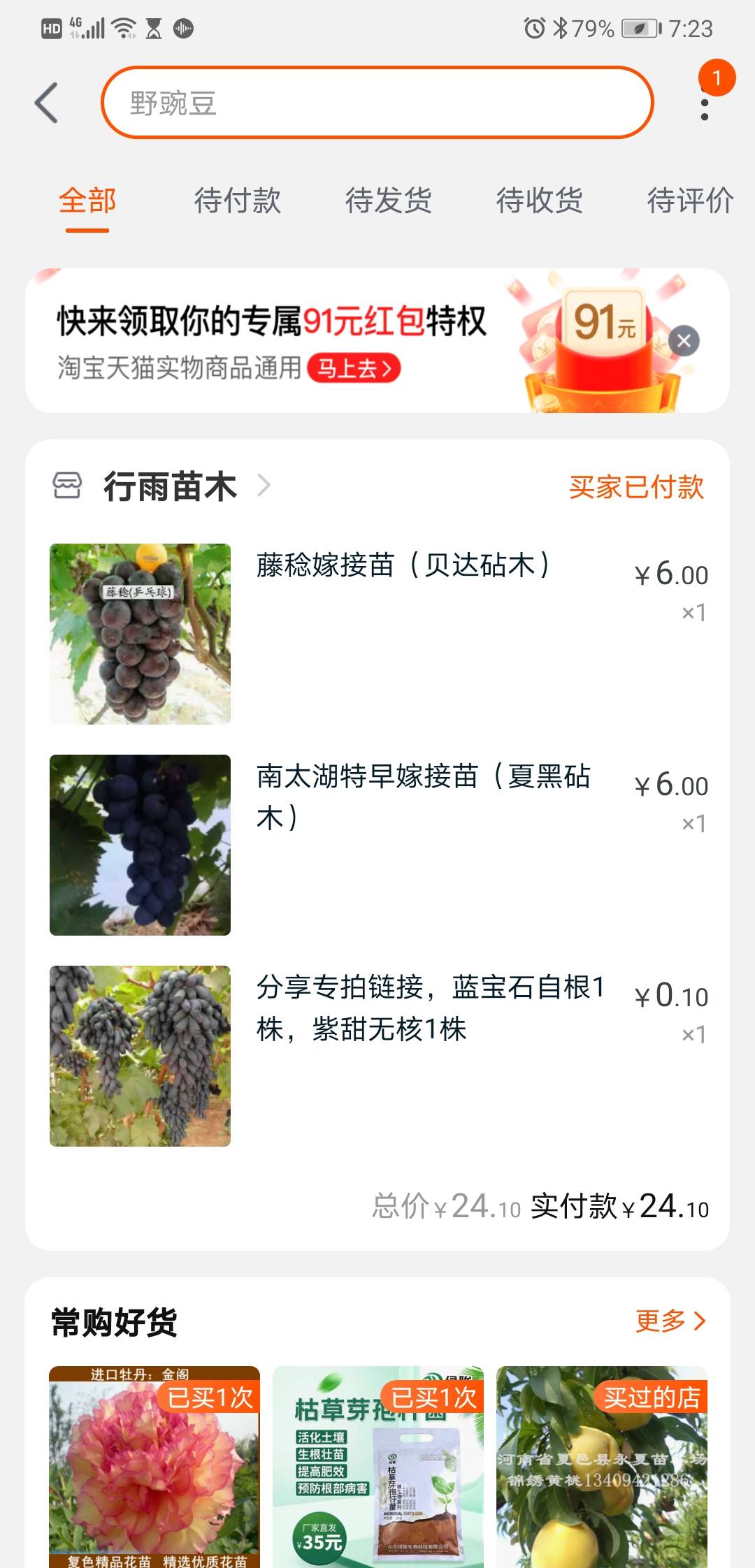Claim the red packet via 马上去

pyautogui.click(x=354, y=368)
